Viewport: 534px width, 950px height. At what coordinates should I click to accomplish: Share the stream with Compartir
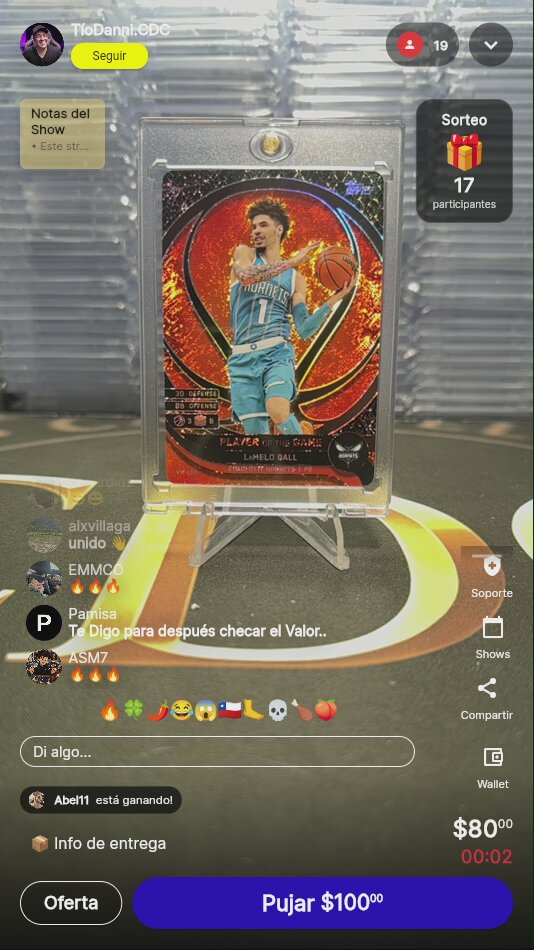click(487, 699)
